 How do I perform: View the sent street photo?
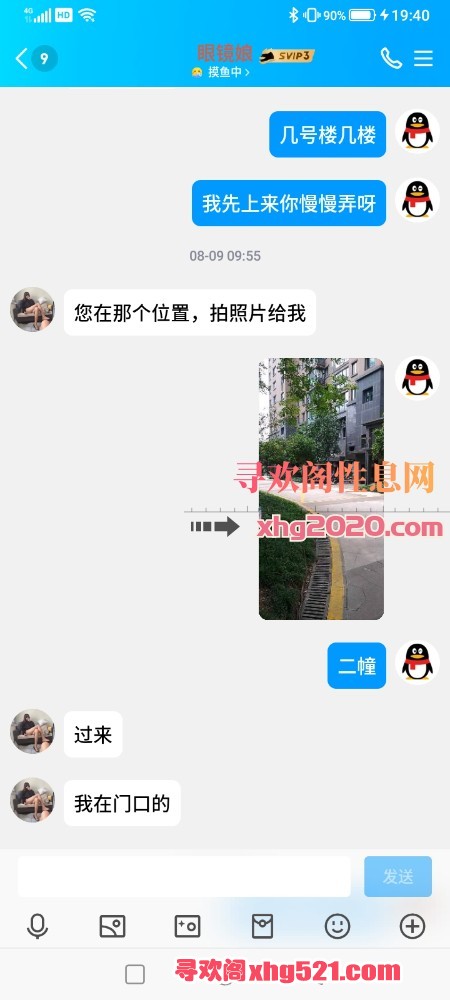[x=321, y=489]
